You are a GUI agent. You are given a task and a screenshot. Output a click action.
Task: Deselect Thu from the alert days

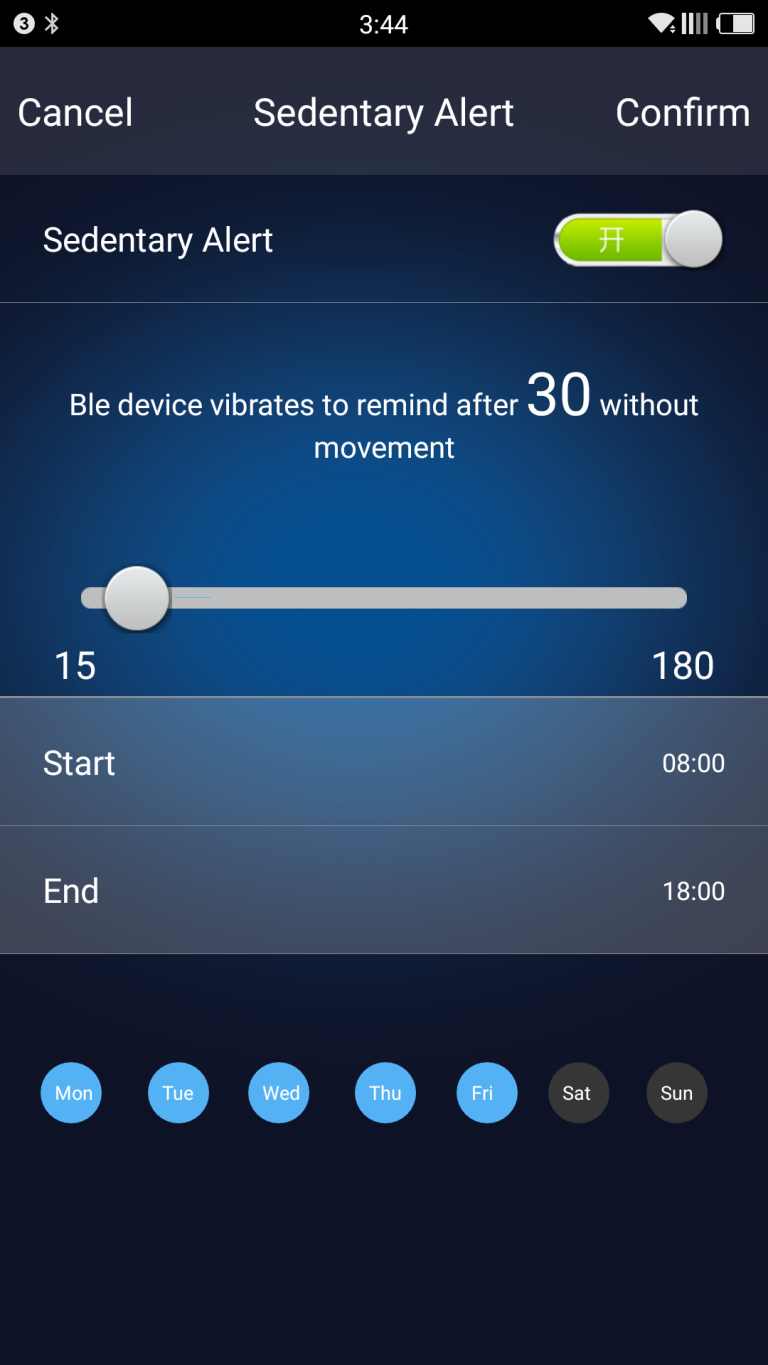click(385, 1092)
